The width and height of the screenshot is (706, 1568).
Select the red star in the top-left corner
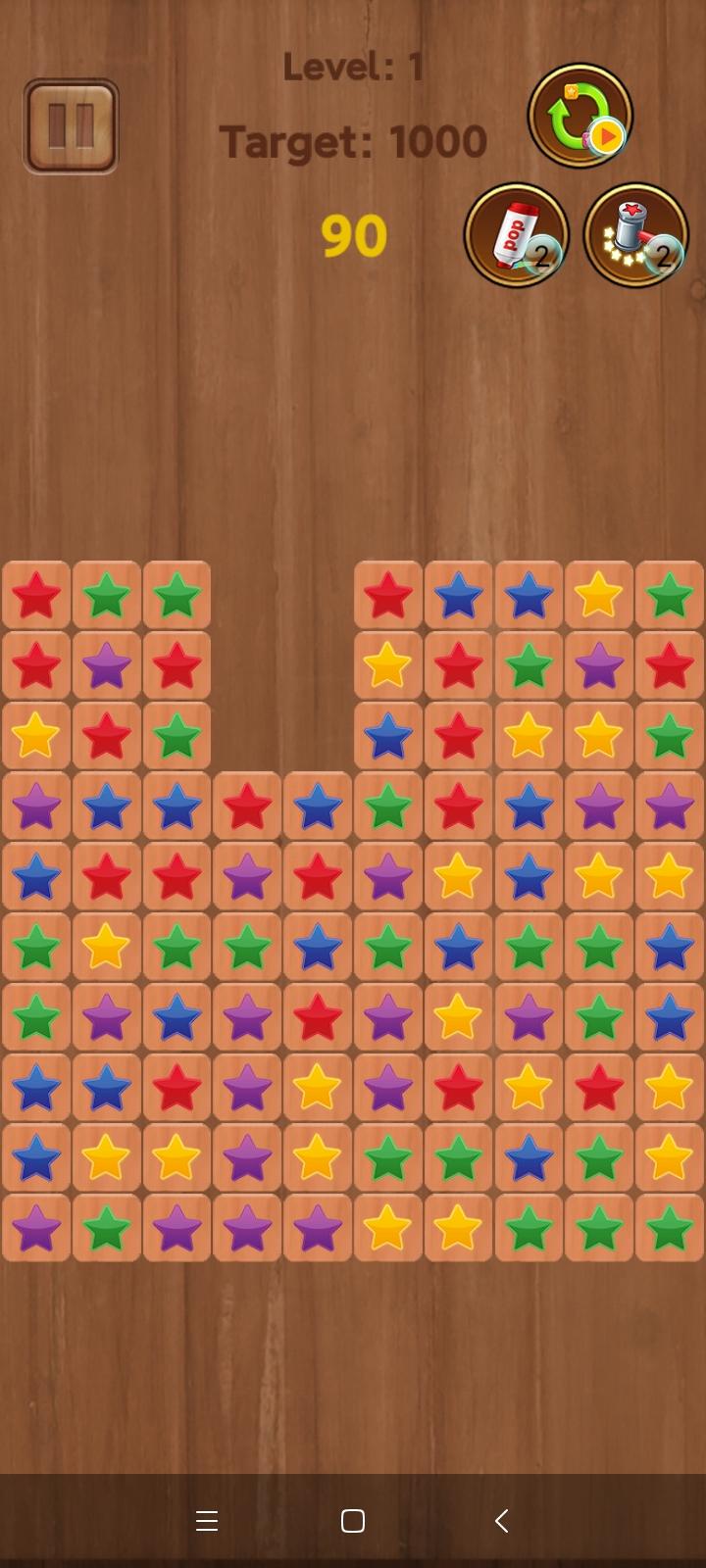click(x=35, y=595)
